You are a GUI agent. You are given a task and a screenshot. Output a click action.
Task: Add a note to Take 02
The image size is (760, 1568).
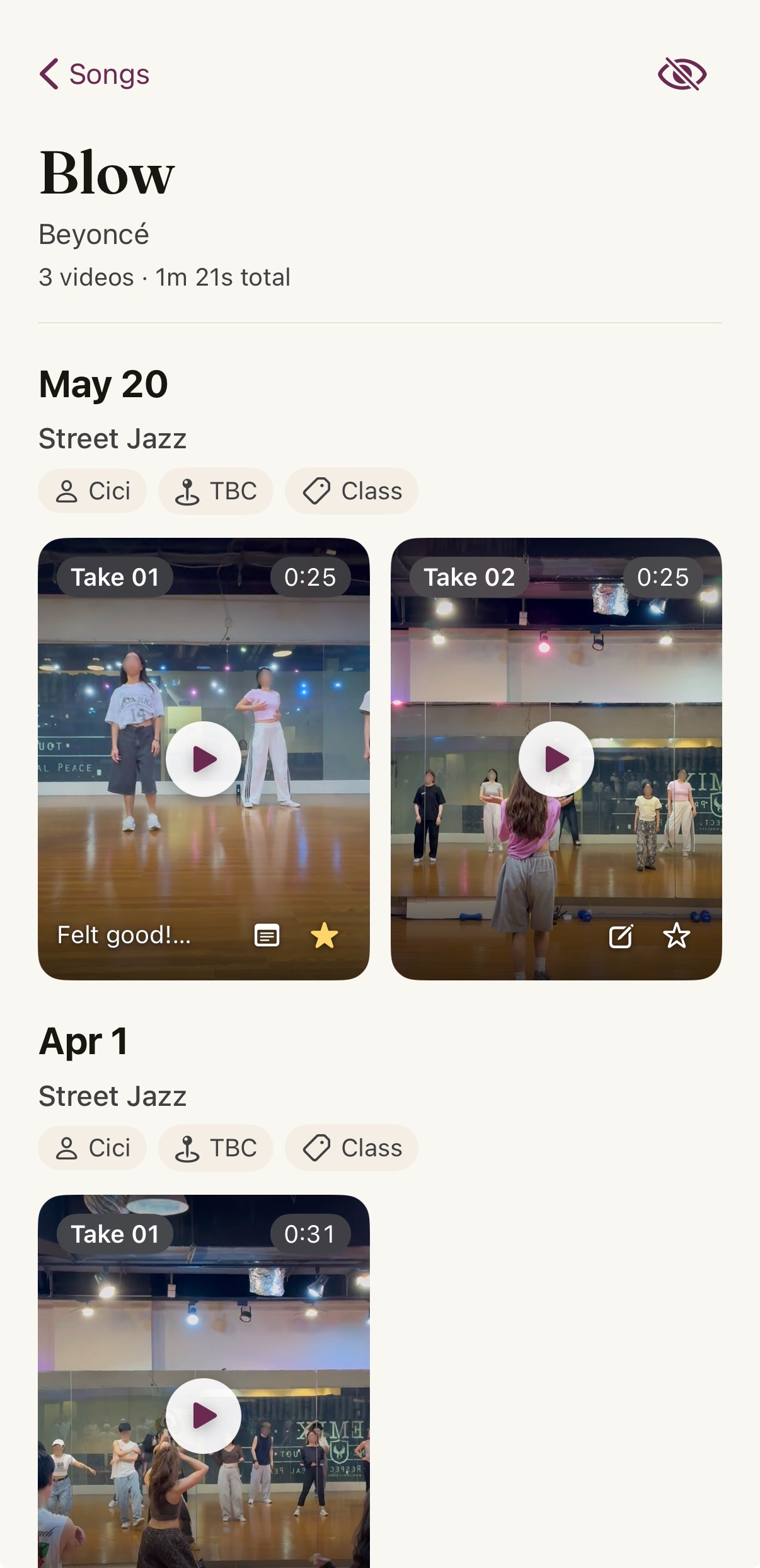click(621, 936)
